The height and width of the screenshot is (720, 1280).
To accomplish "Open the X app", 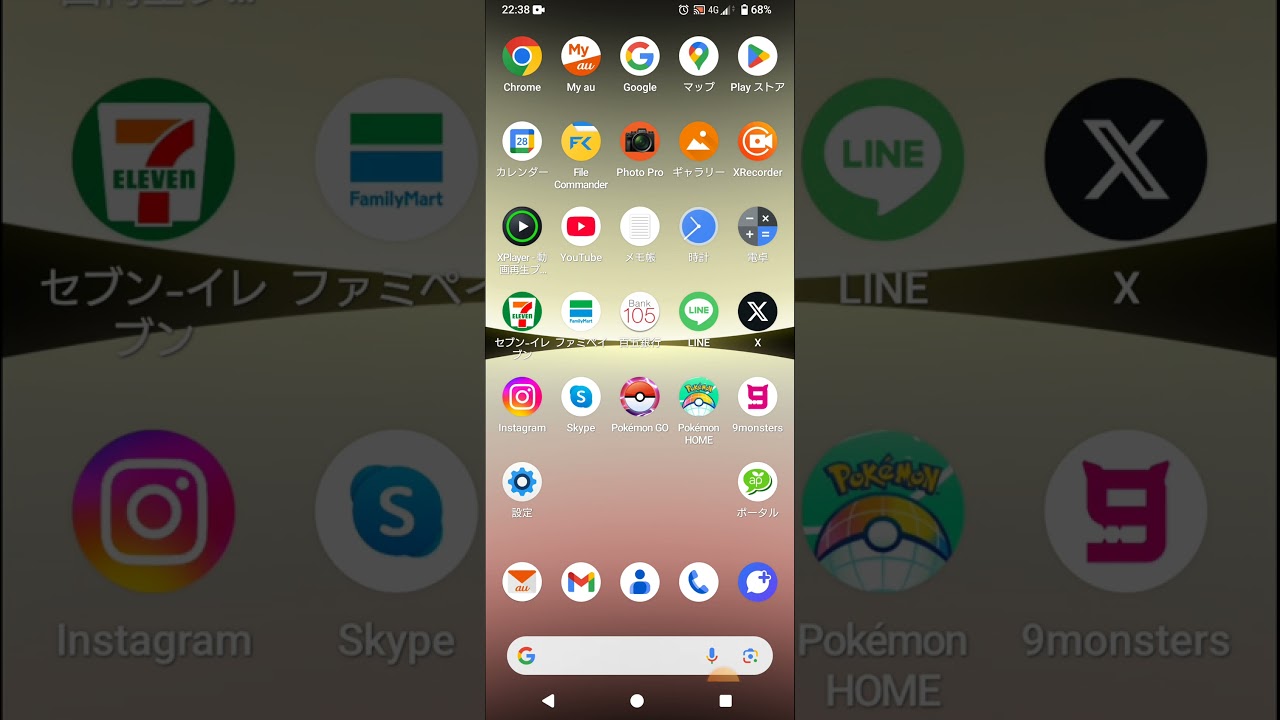I will (x=757, y=312).
